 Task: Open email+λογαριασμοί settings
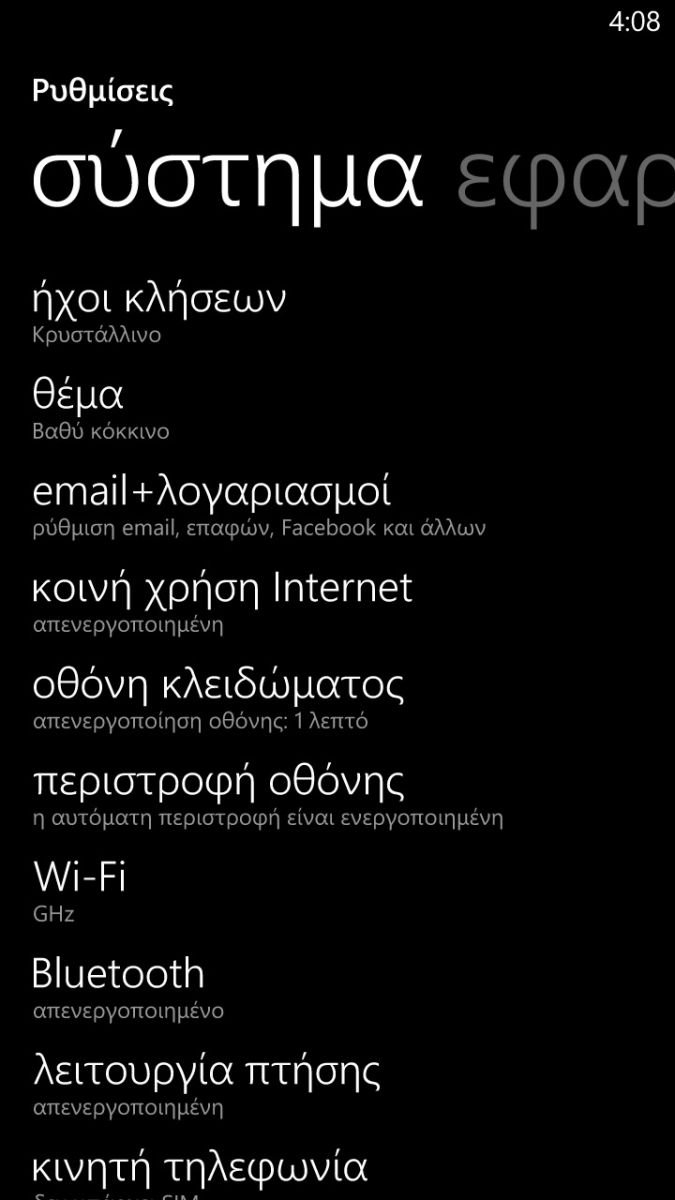point(337,506)
